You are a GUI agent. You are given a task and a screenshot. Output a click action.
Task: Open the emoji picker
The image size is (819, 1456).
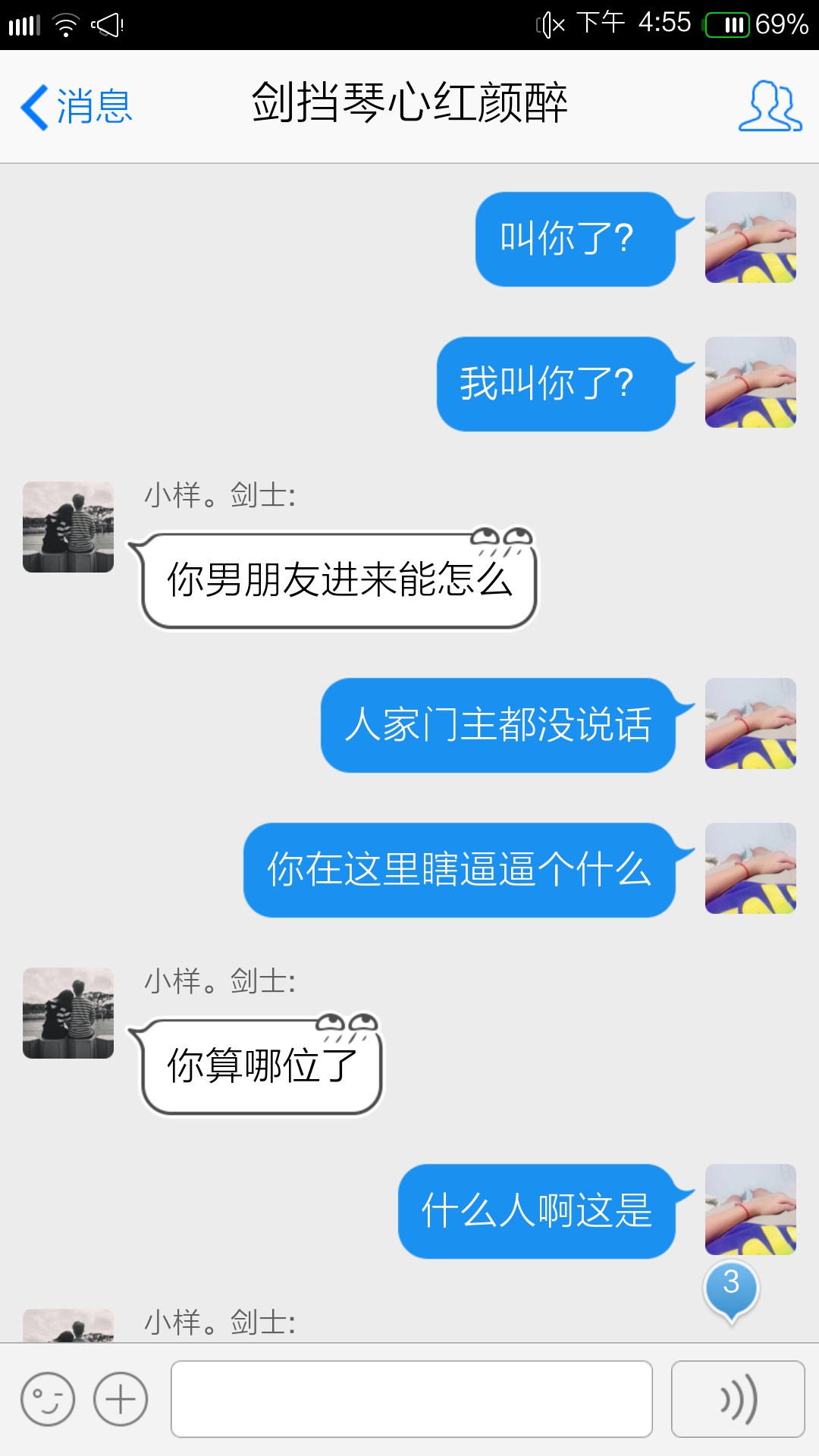coord(48,1399)
